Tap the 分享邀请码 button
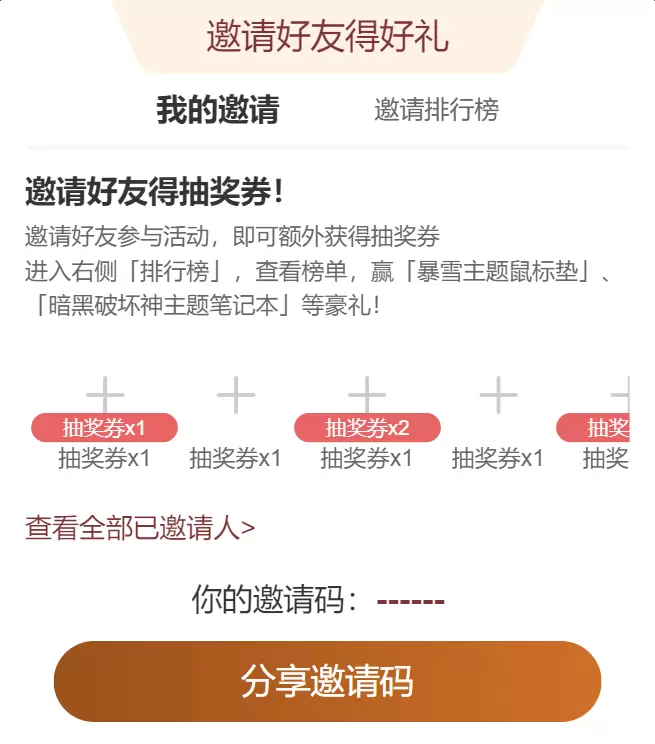 point(327,681)
